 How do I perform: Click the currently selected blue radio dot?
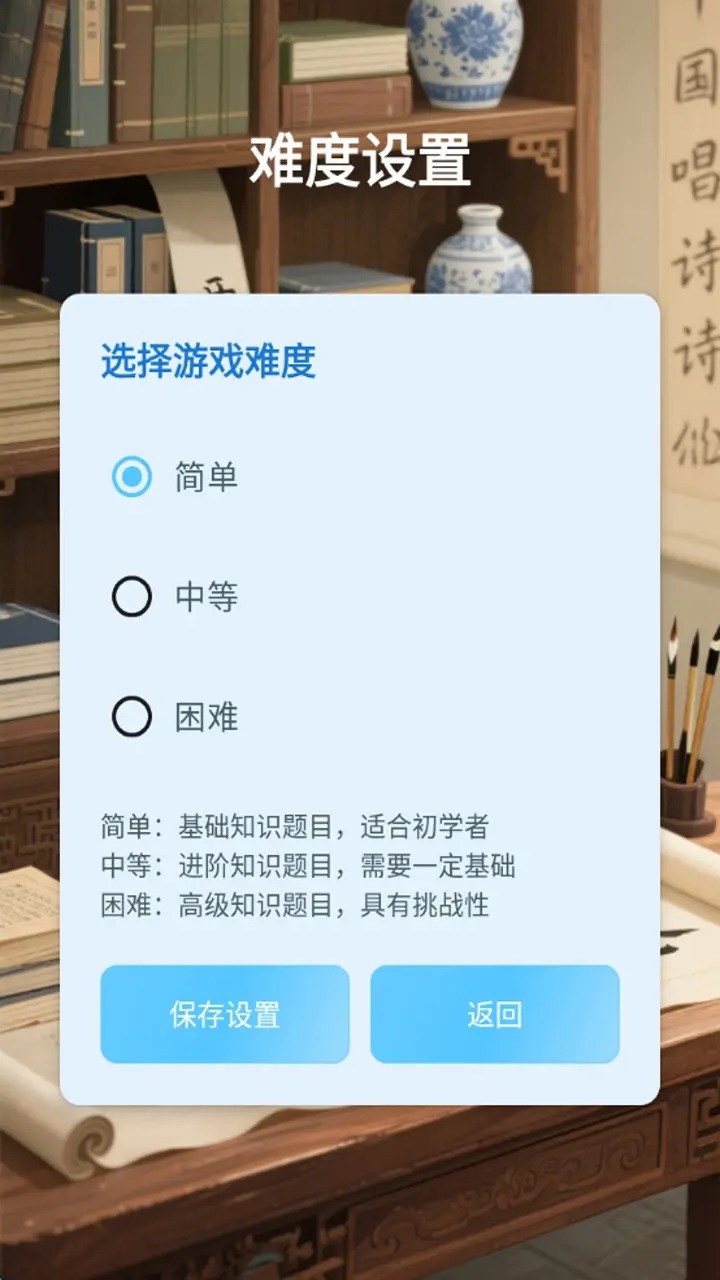[131, 477]
